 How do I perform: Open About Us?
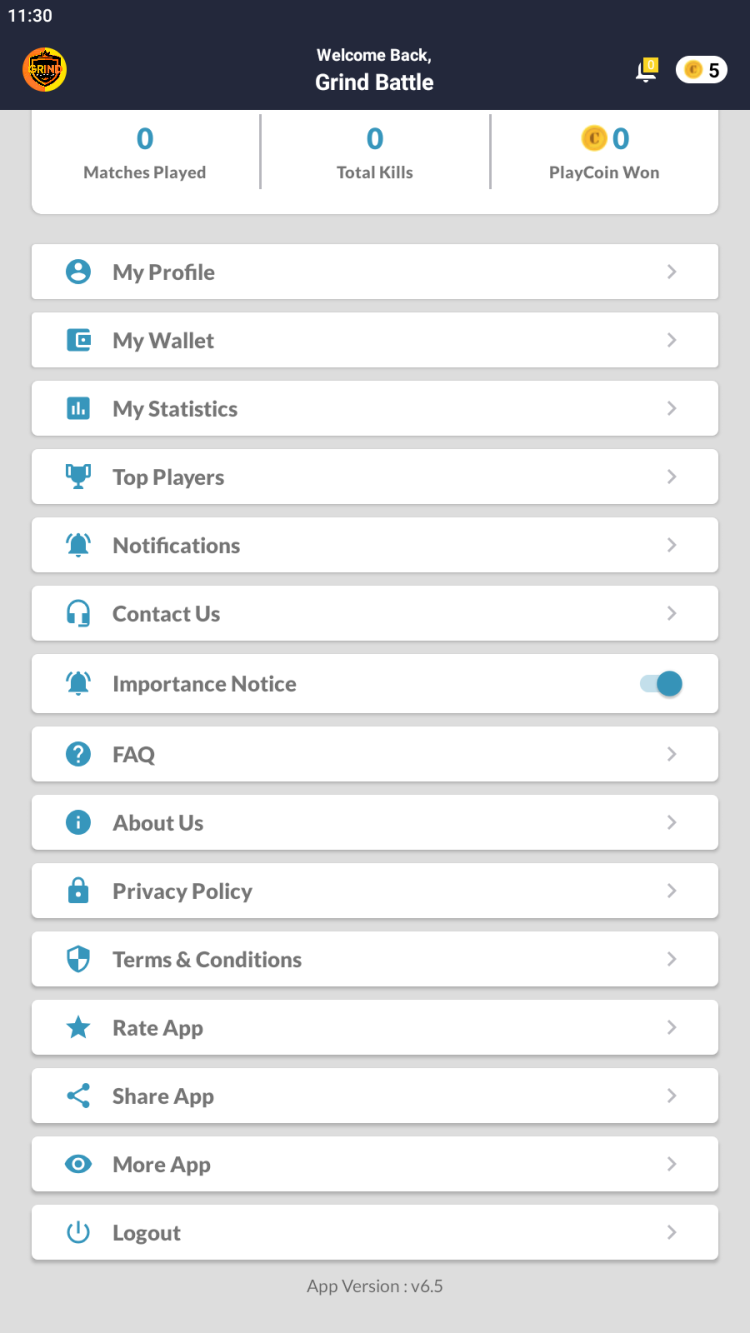pyautogui.click(x=375, y=822)
